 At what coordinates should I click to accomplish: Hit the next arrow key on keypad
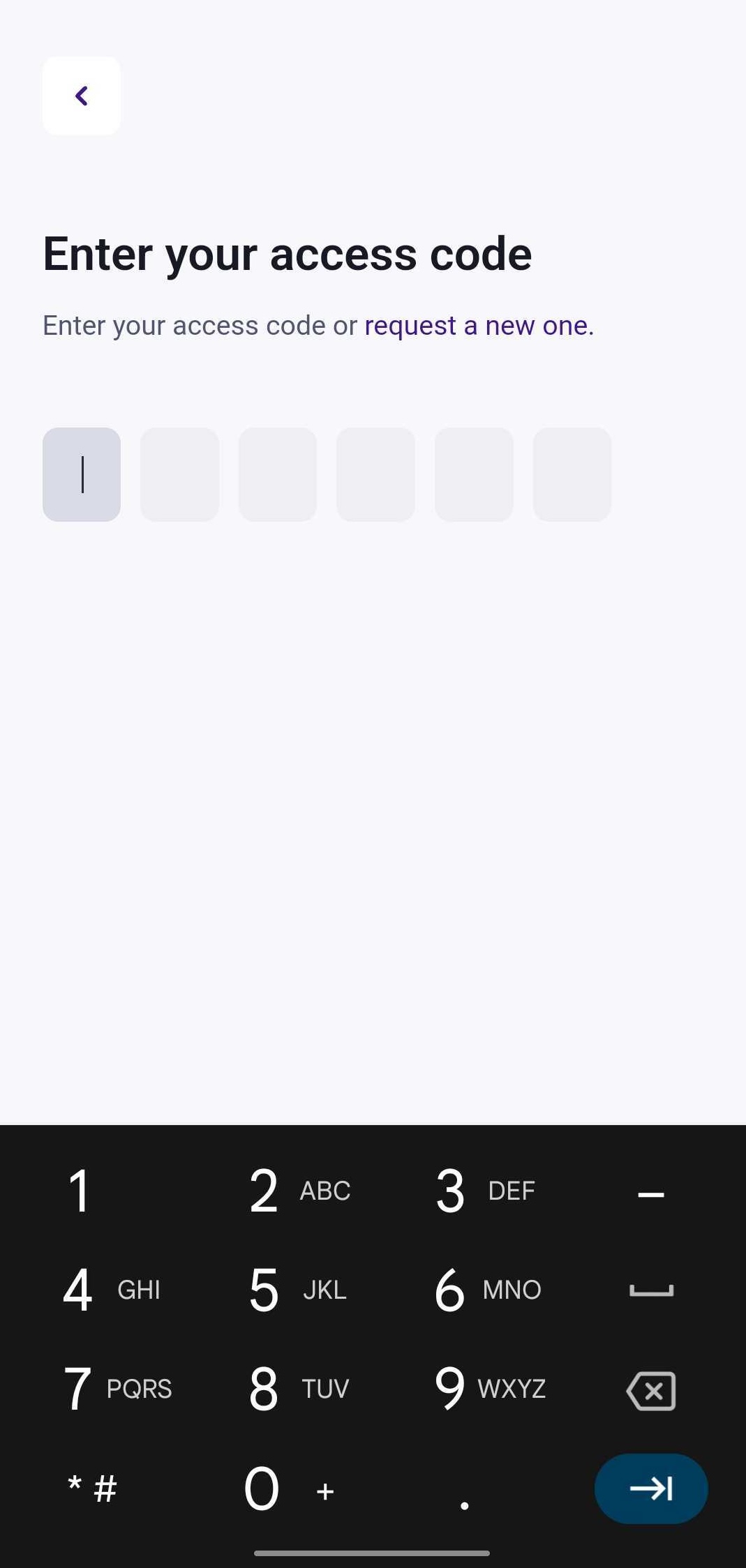[x=651, y=1488]
